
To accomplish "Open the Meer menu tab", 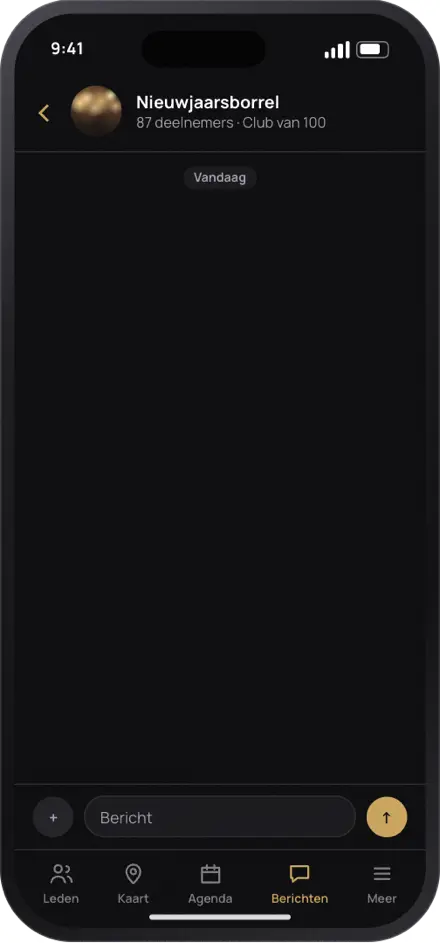I will tap(382, 884).
